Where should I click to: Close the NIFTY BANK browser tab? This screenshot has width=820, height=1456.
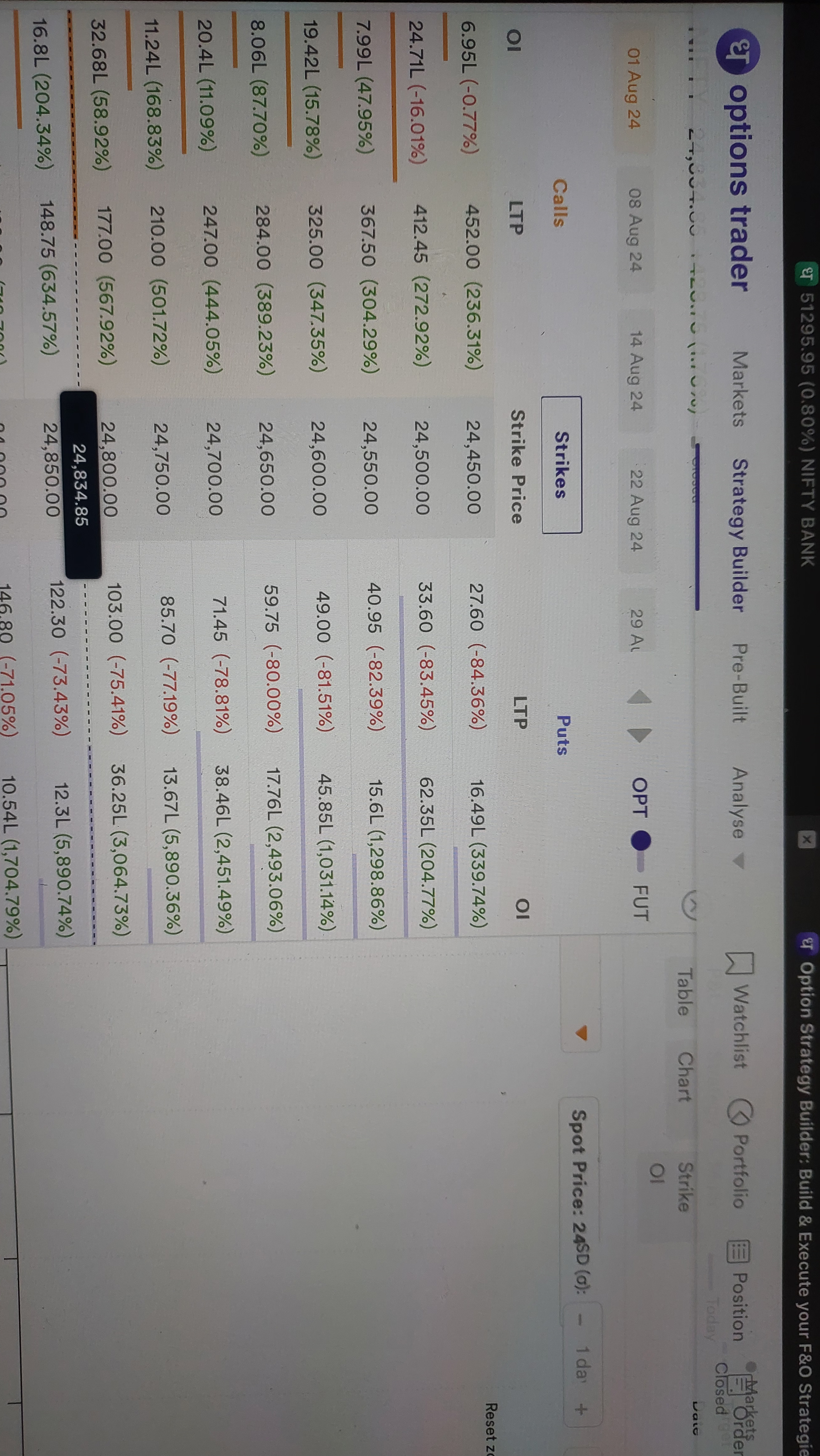(806, 840)
